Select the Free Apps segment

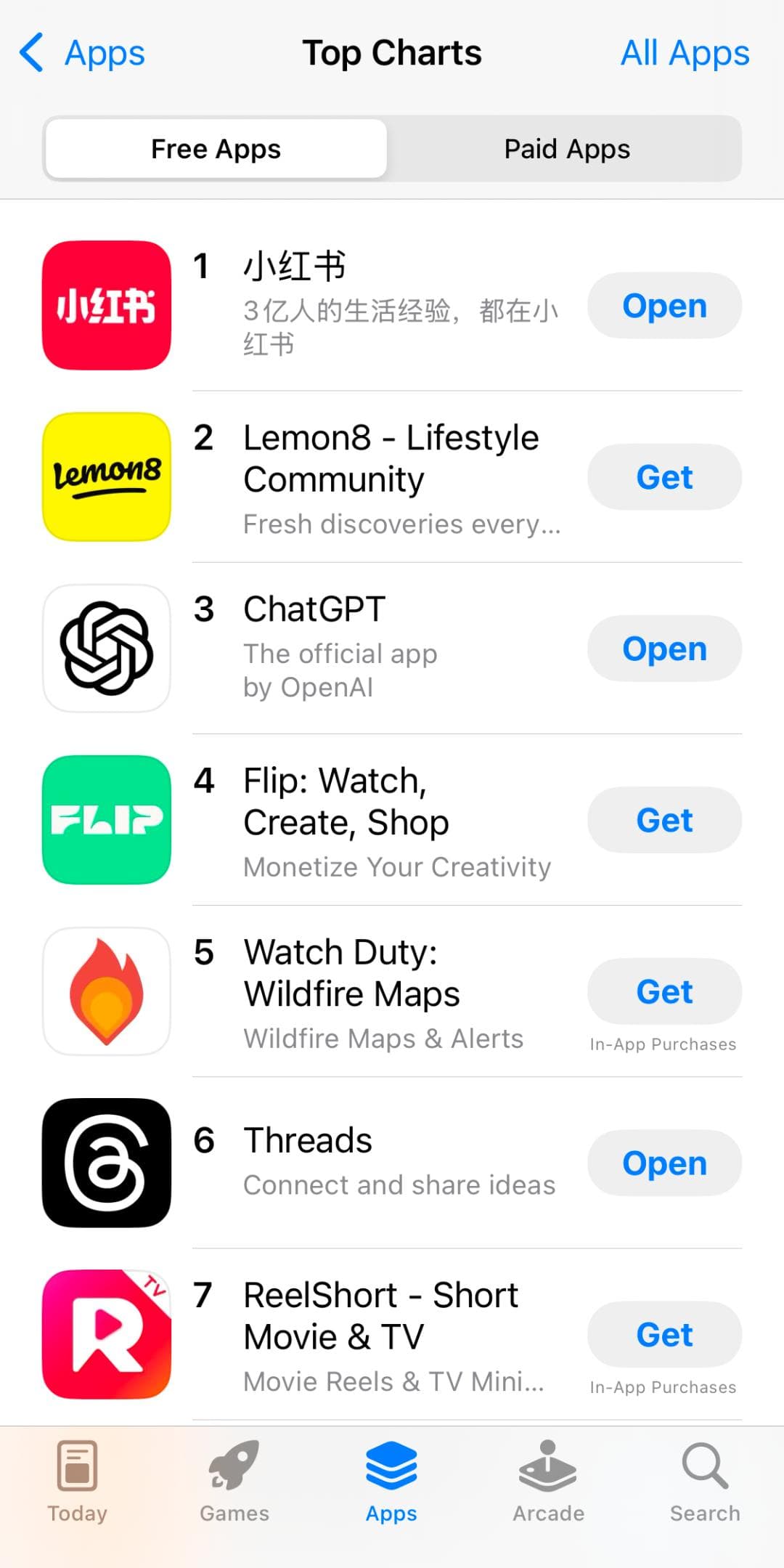pyautogui.click(x=216, y=149)
